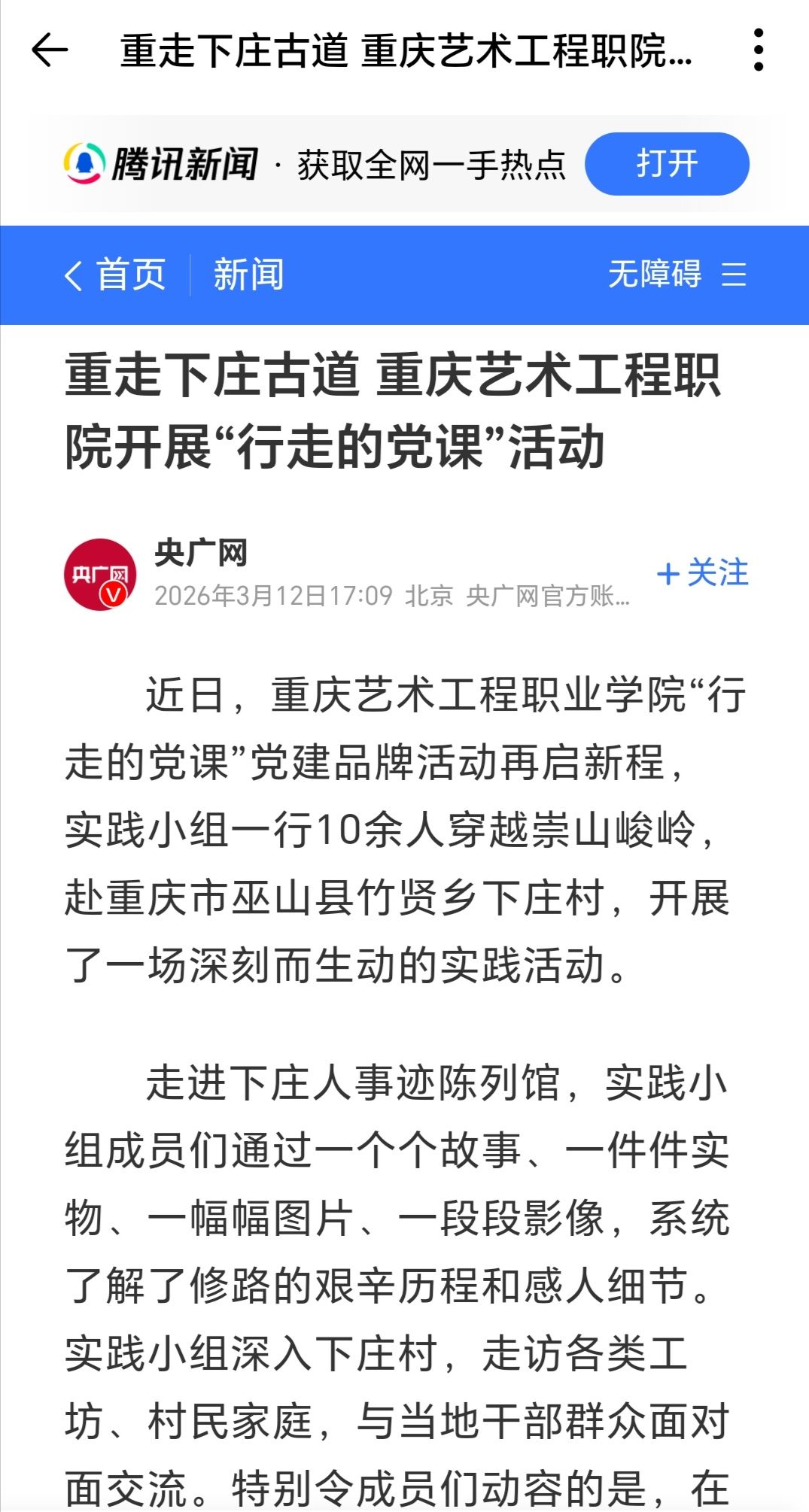Open the hamburger menu in blue bar

[x=734, y=275]
